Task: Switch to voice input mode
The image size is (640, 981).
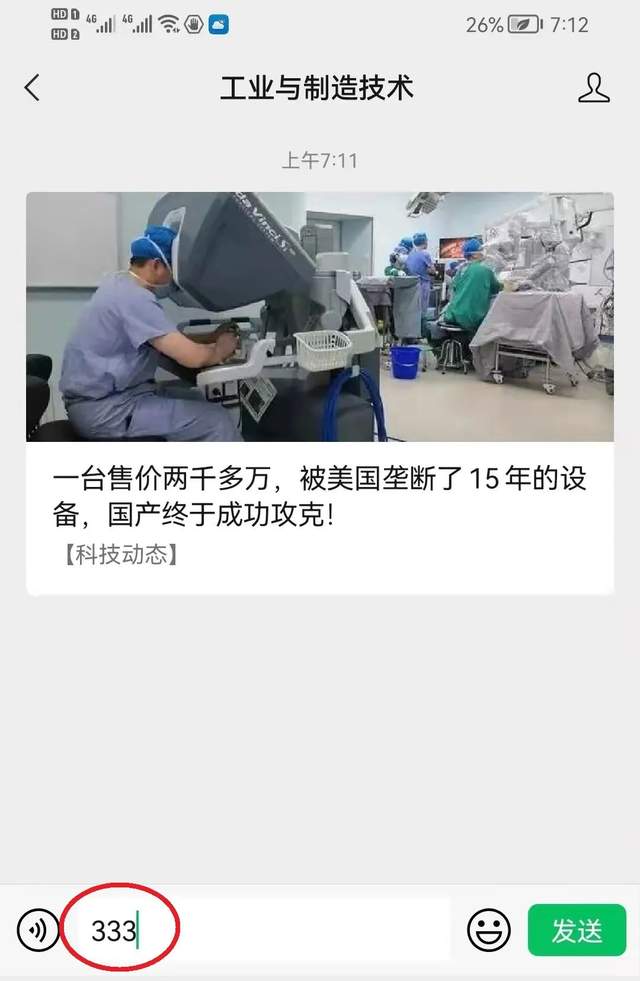Action: pyautogui.click(x=38, y=931)
